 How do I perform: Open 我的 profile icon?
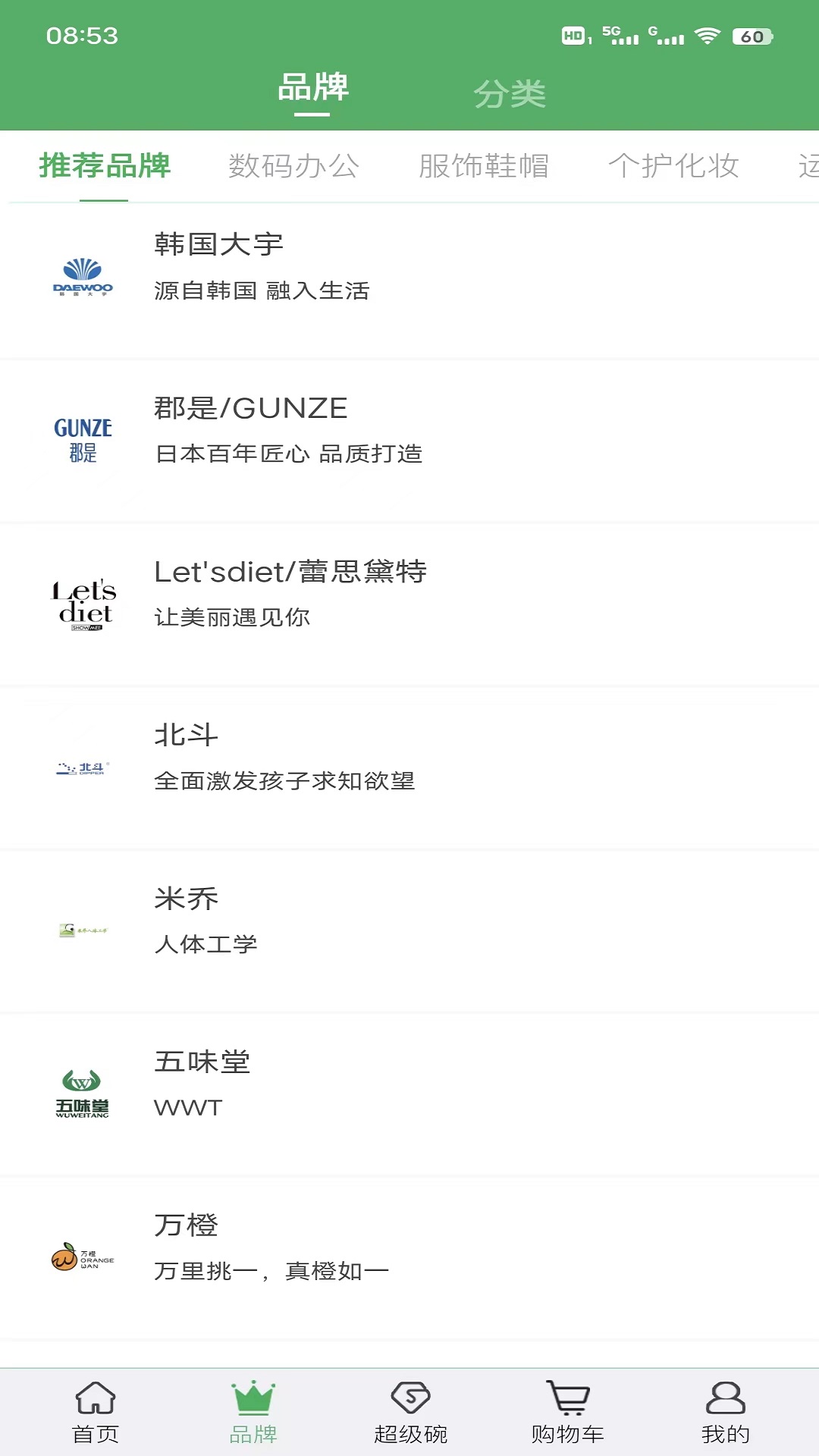pyautogui.click(x=726, y=1412)
